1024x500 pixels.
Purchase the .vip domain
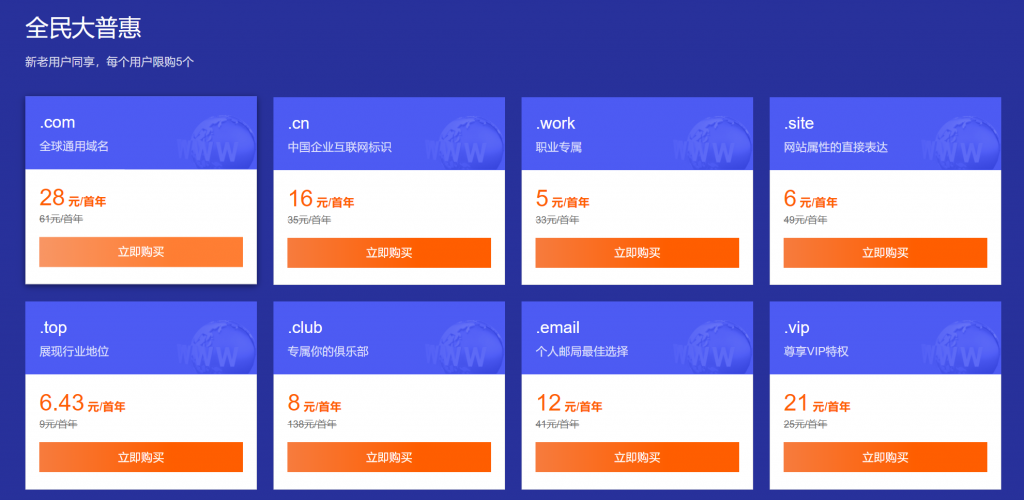(885, 457)
